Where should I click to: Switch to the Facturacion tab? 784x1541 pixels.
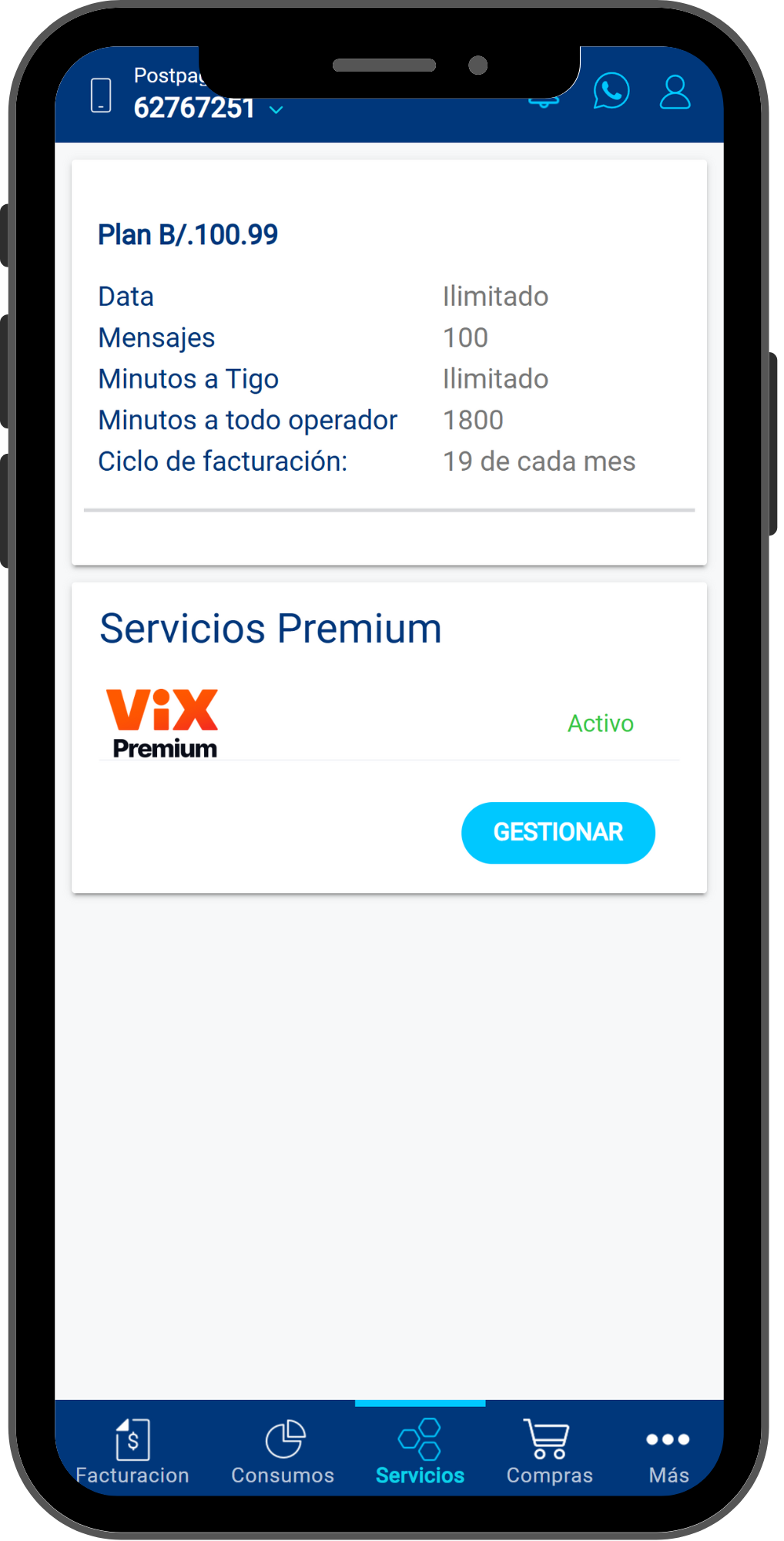(132, 1451)
